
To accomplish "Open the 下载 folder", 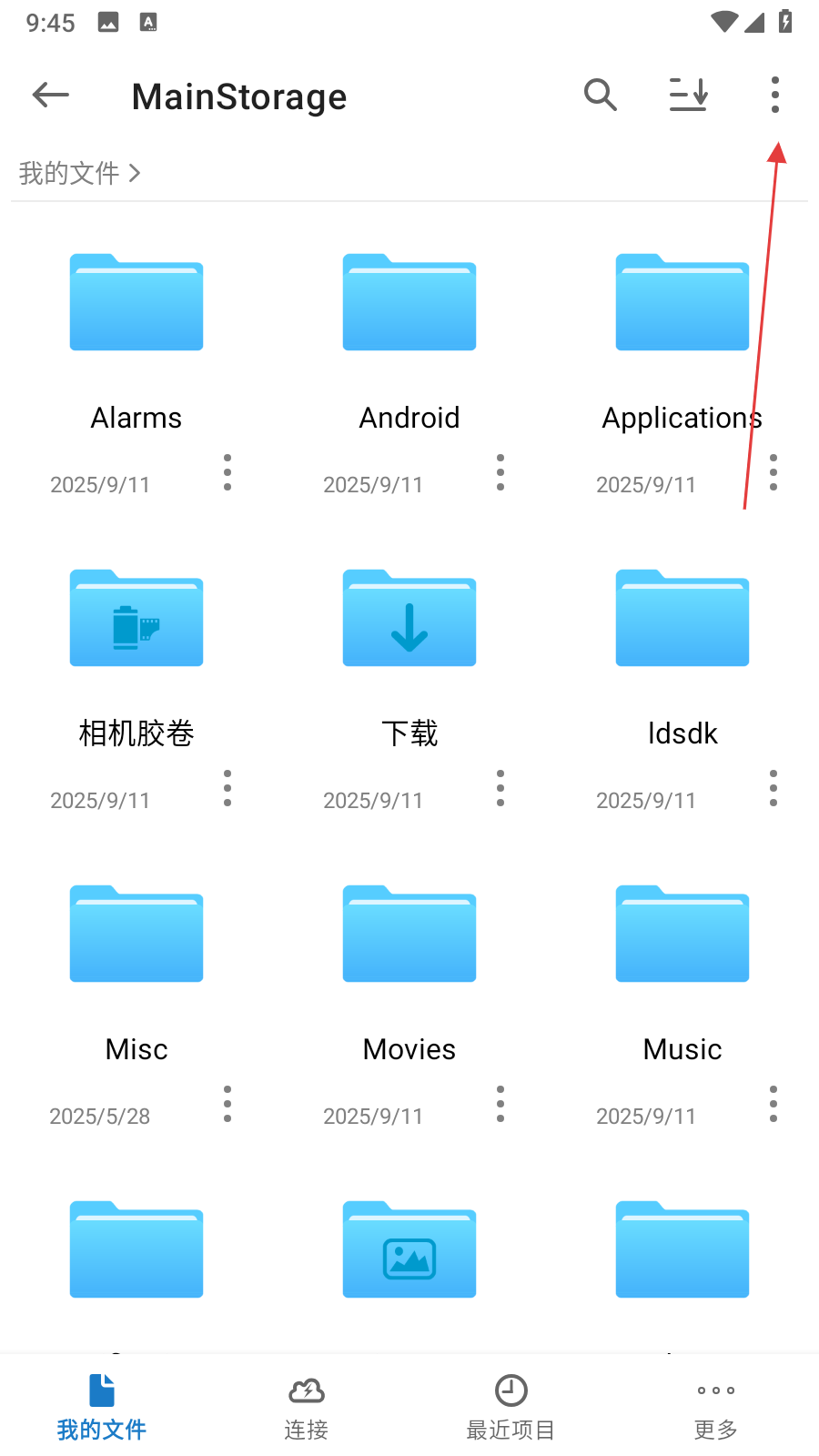I will (x=409, y=619).
